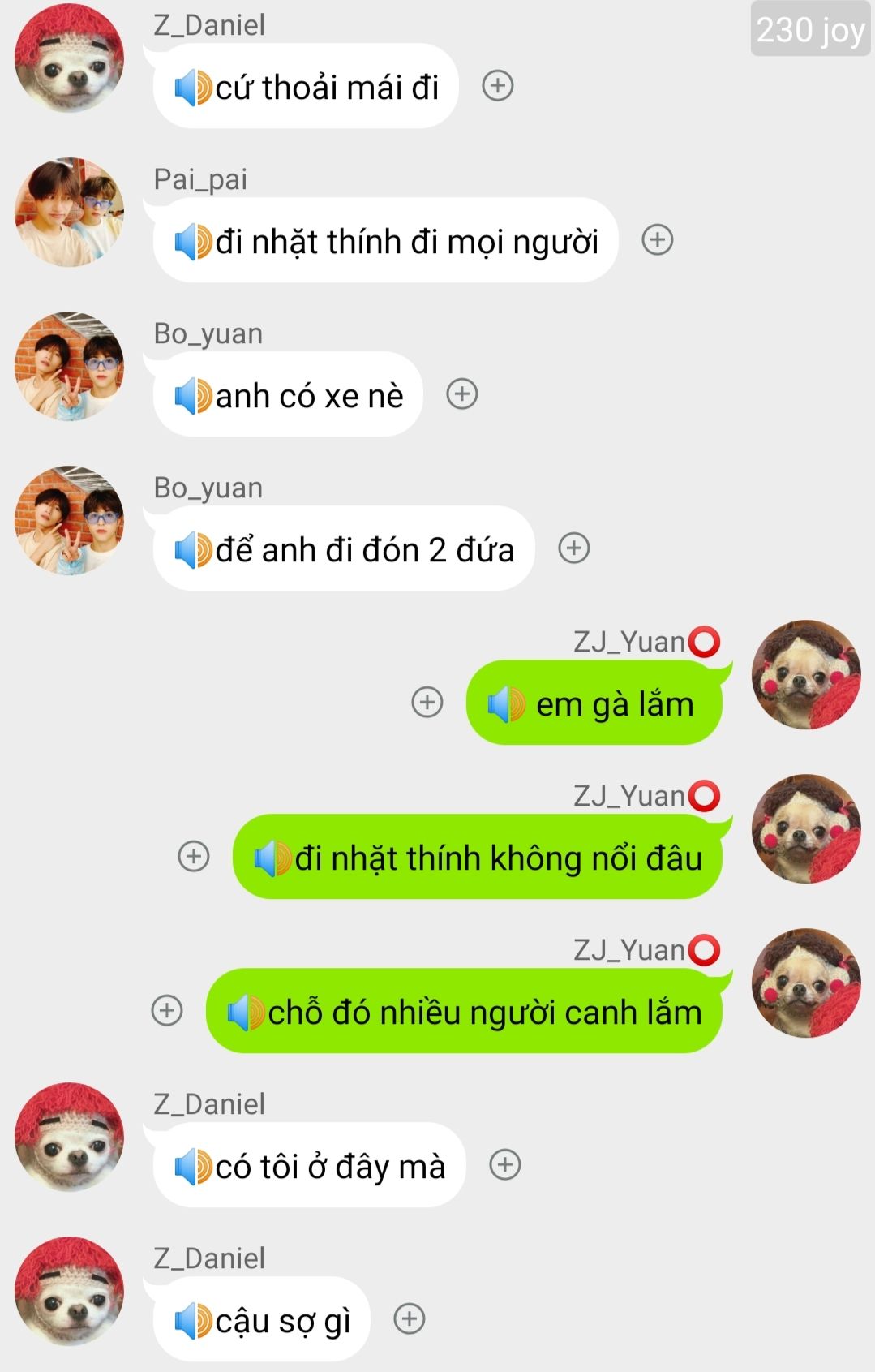Open ZJ_Yuan's avatar beside "em gà lắm"
The image size is (875, 1372).
coord(806,674)
